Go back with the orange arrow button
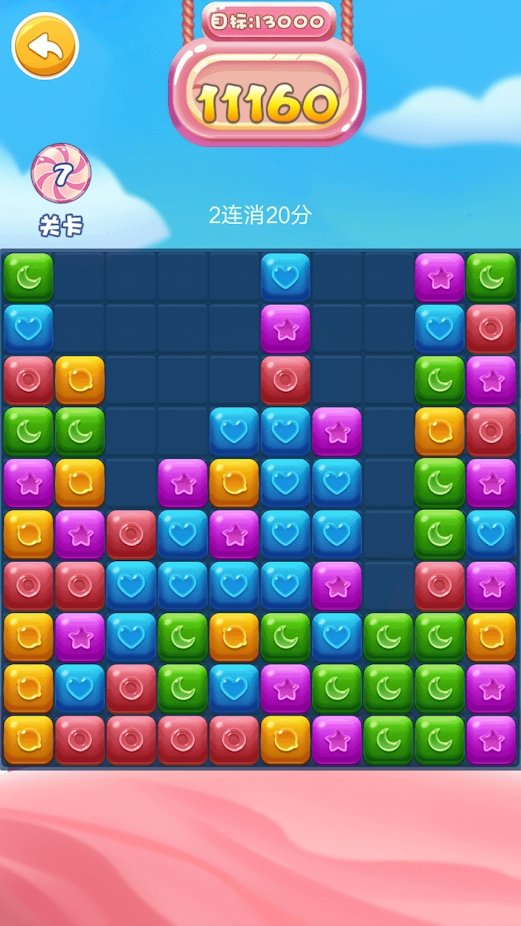 (x=45, y=45)
